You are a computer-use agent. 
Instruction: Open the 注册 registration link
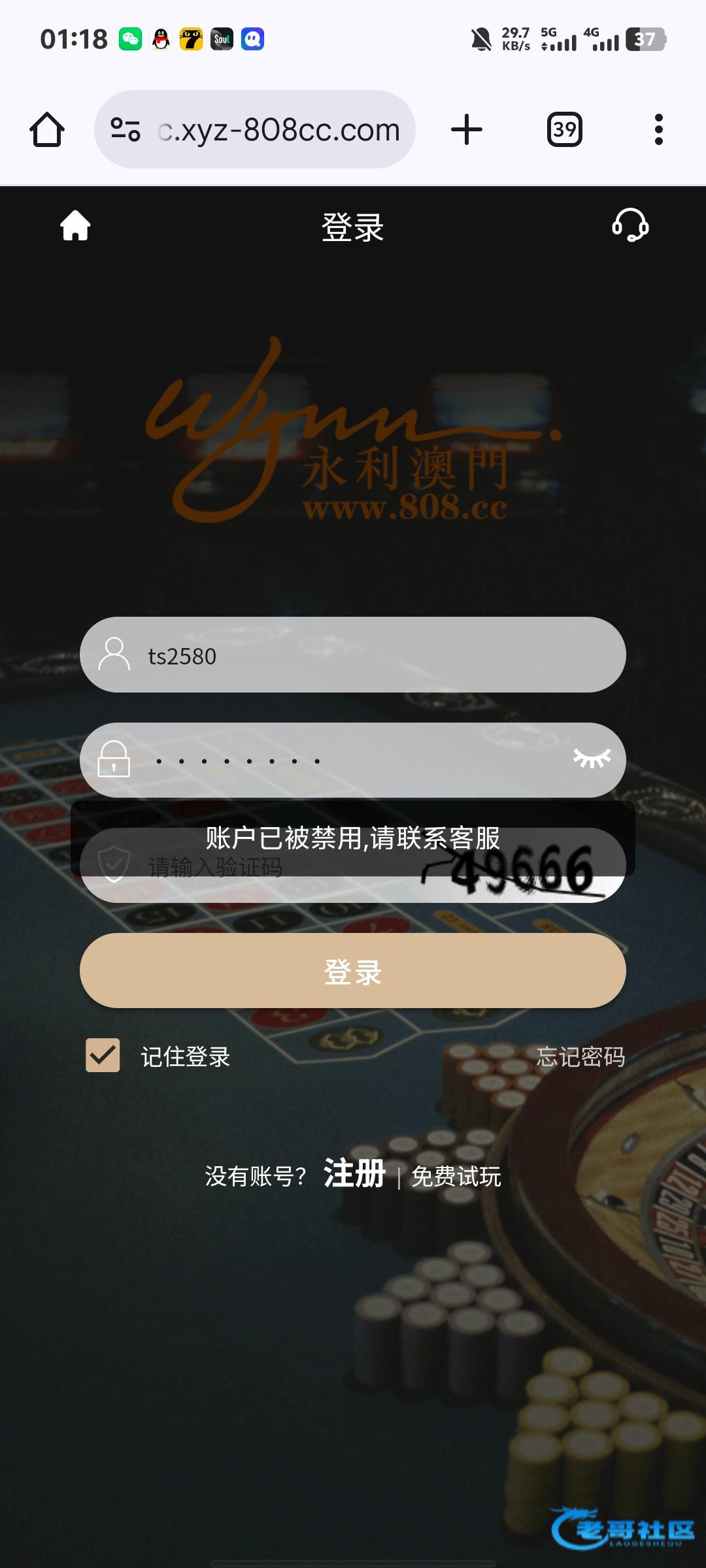coord(354,1173)
